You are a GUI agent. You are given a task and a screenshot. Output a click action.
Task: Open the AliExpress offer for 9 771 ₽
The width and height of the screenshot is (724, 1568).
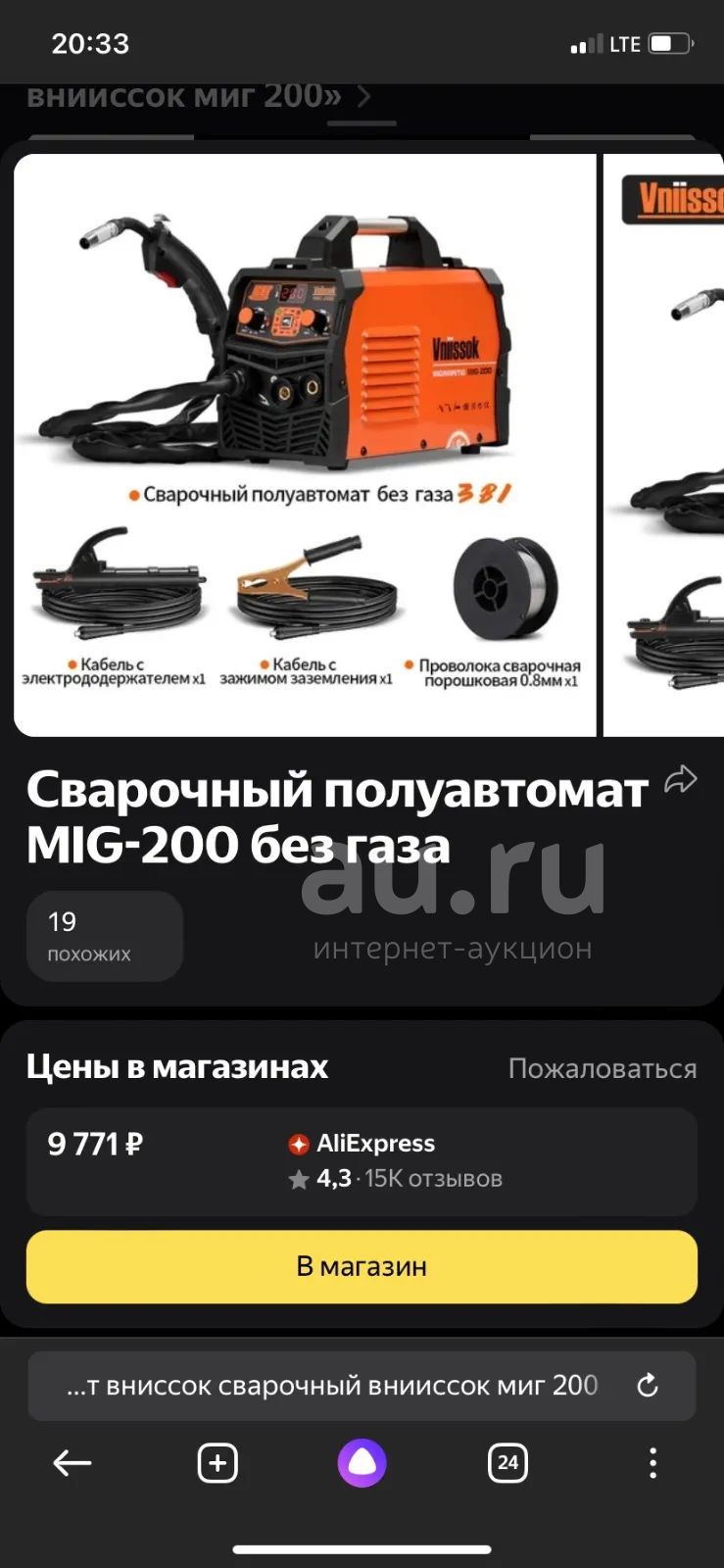point(362,1161)
